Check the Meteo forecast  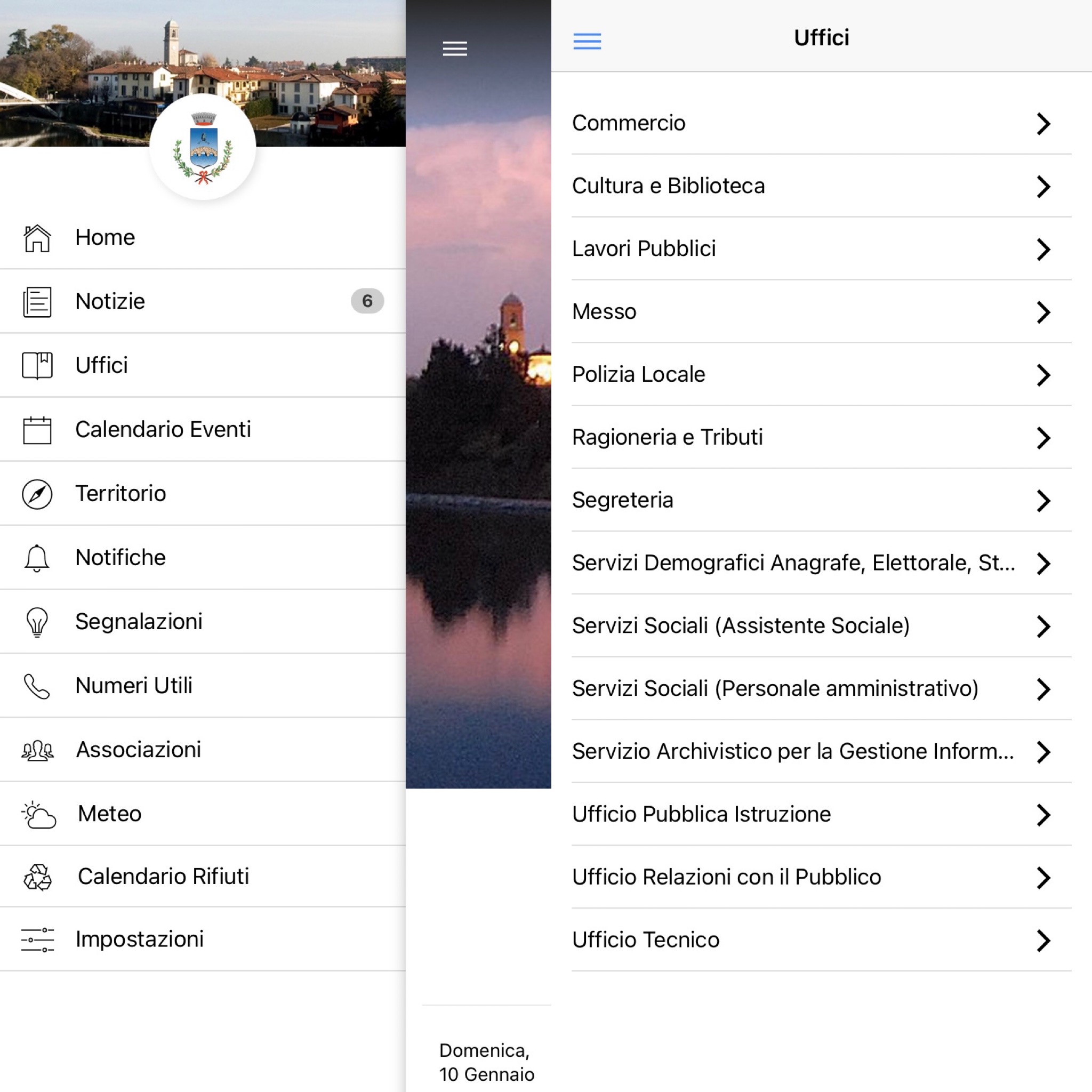coord(110,814)
